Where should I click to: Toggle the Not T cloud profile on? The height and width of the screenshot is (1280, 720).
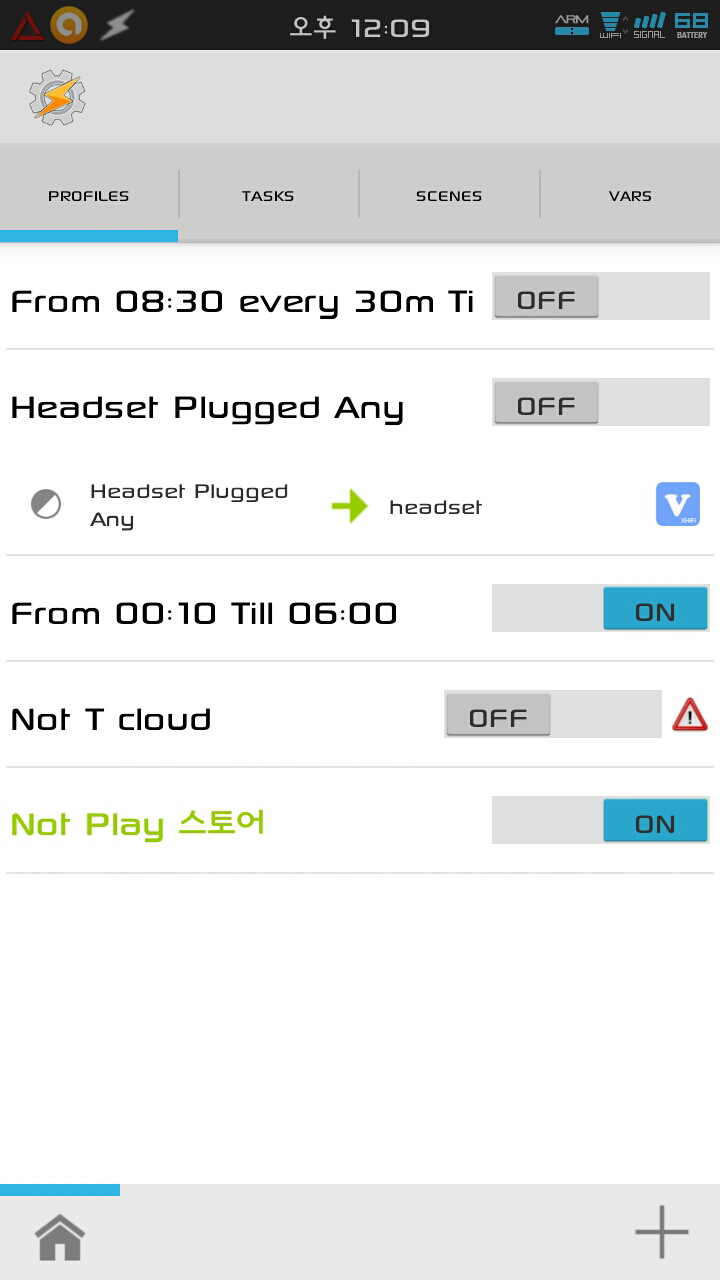(552, 715)
